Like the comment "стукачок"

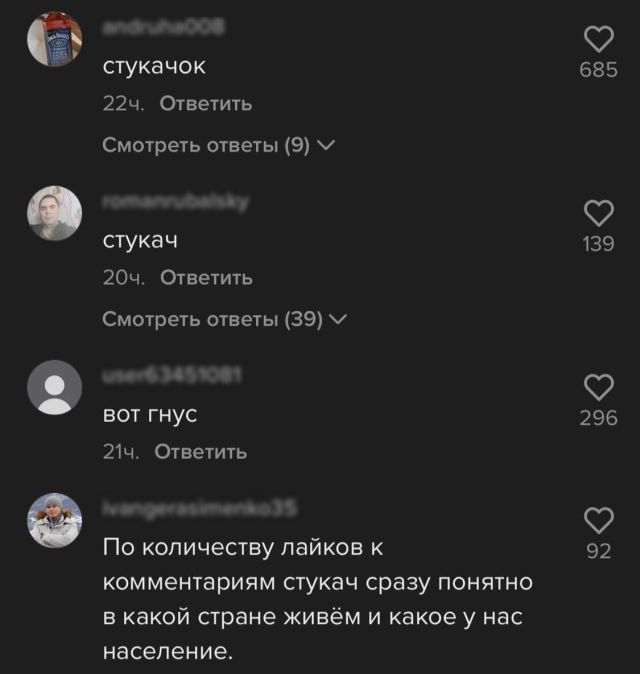(598, 41)
